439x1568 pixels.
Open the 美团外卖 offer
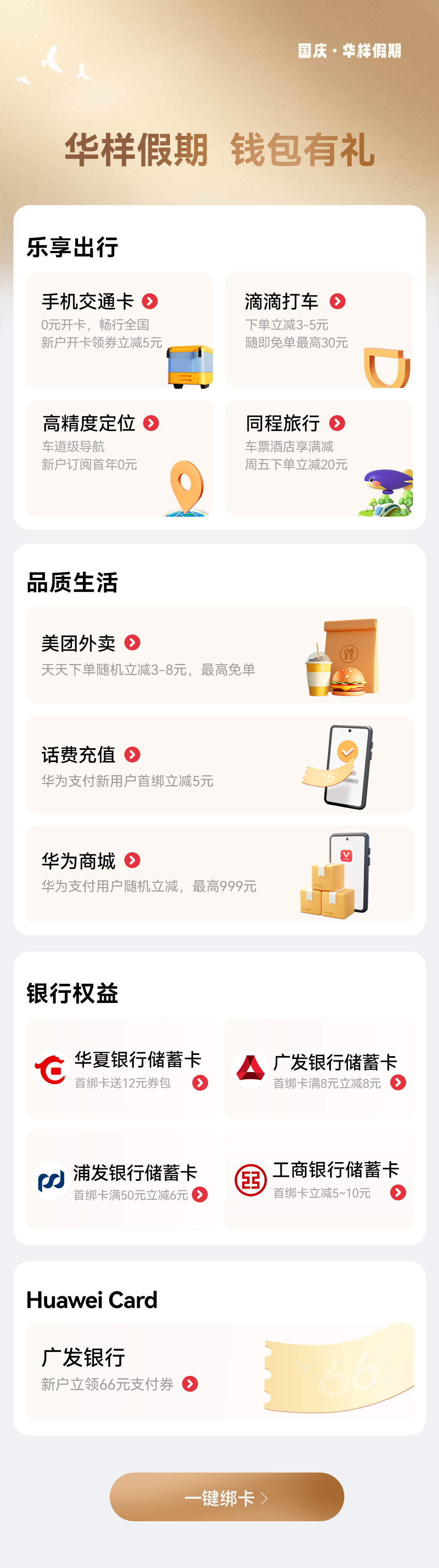(219, 654)
